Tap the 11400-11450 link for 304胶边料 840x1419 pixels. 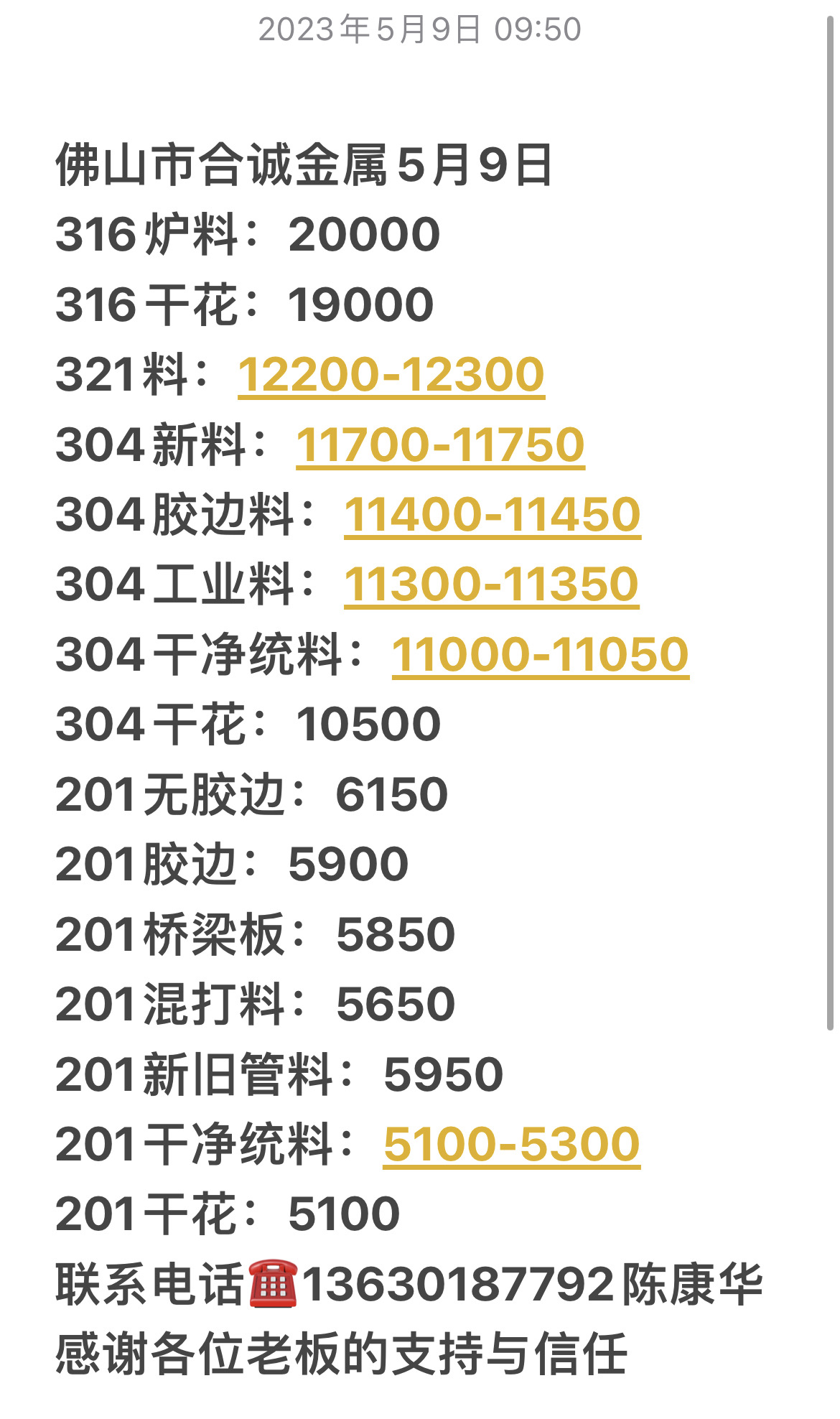tap(492, 515)
